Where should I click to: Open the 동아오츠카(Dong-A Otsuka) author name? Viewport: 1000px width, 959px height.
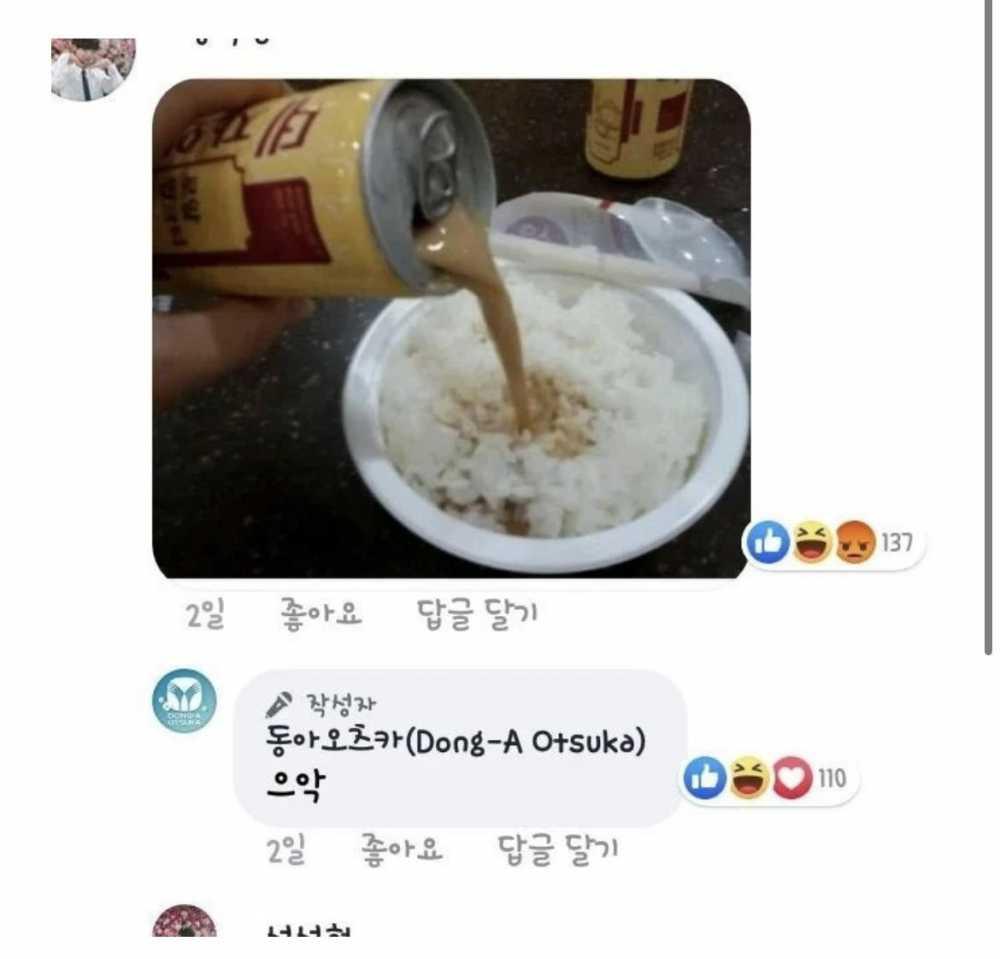(x=456, y=742)
